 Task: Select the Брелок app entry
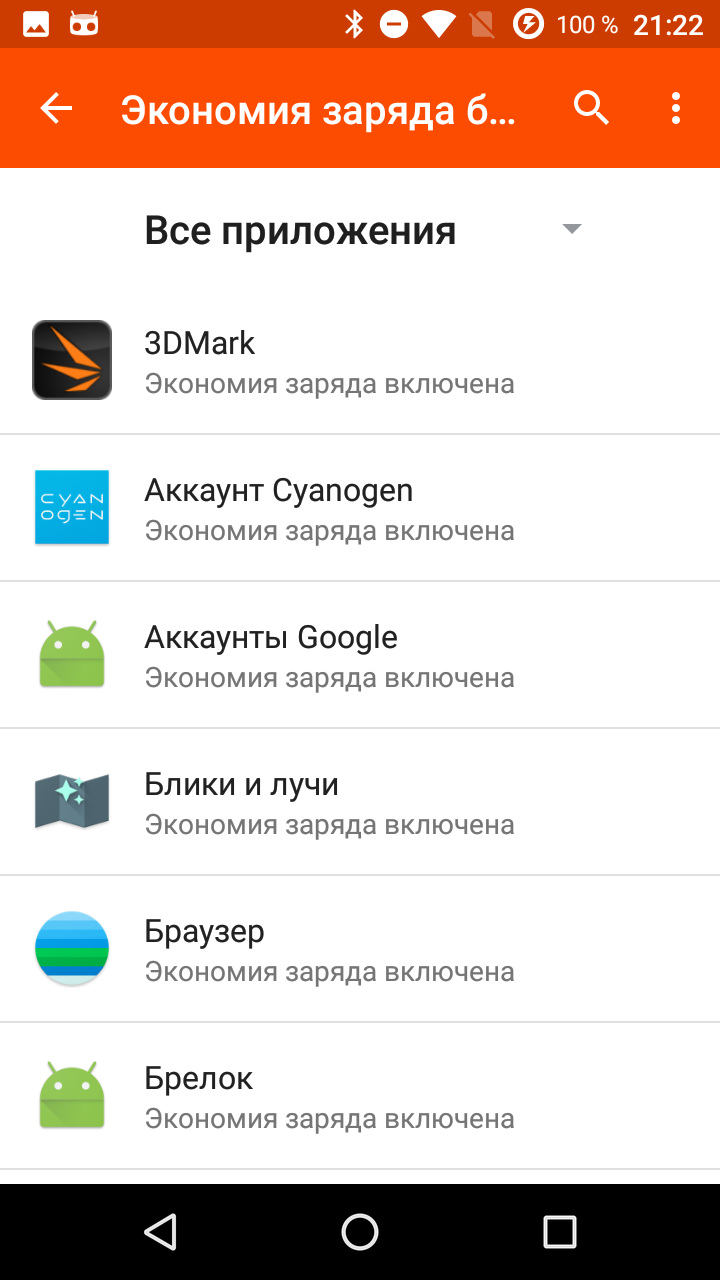coord(360,1096)
